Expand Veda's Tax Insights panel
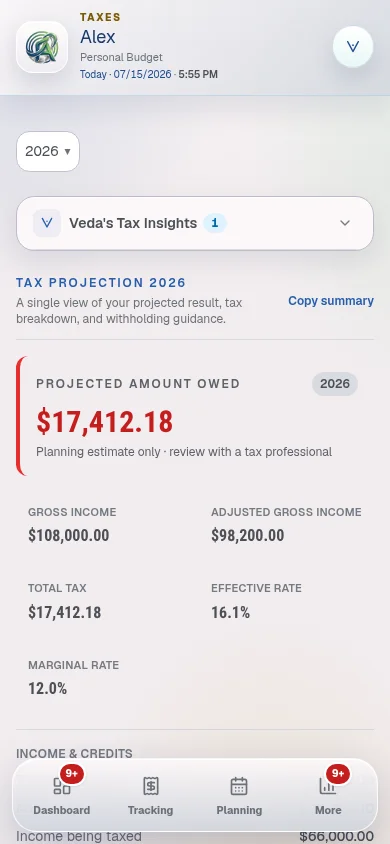390x844 pixels. pyautogui.click(x=195, y=223)
